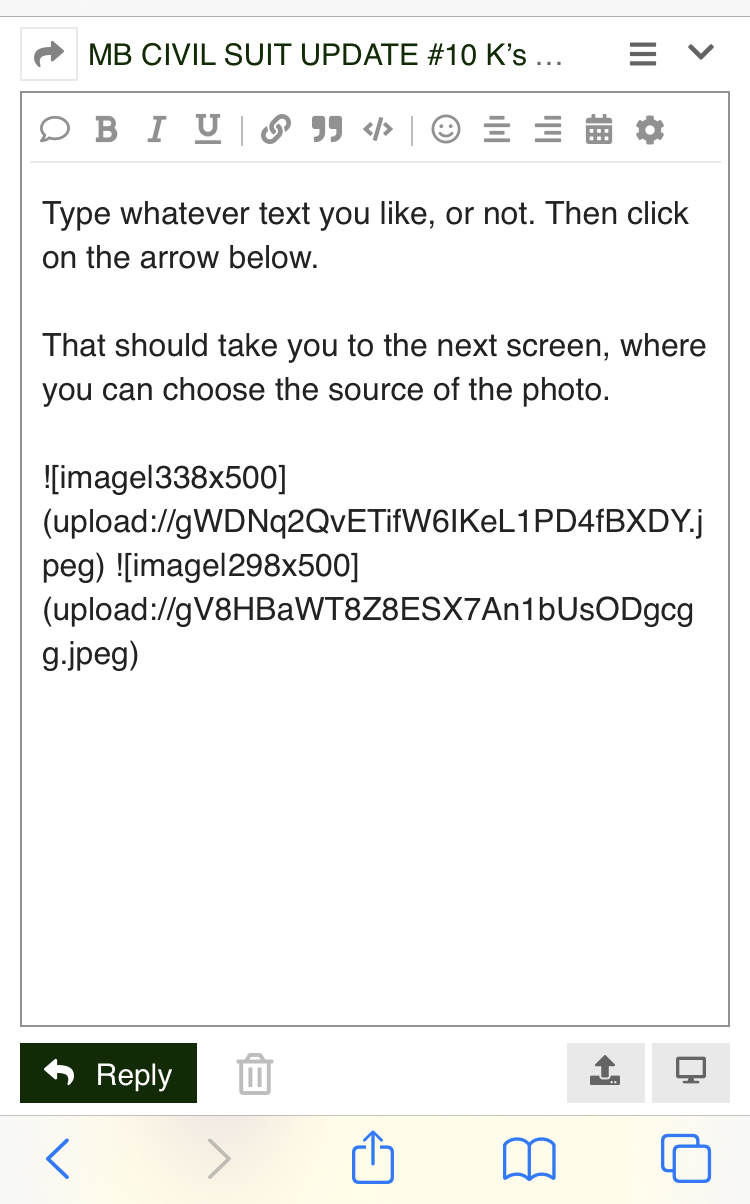
Task: Apply italic formatting
Action: (156, 130)
